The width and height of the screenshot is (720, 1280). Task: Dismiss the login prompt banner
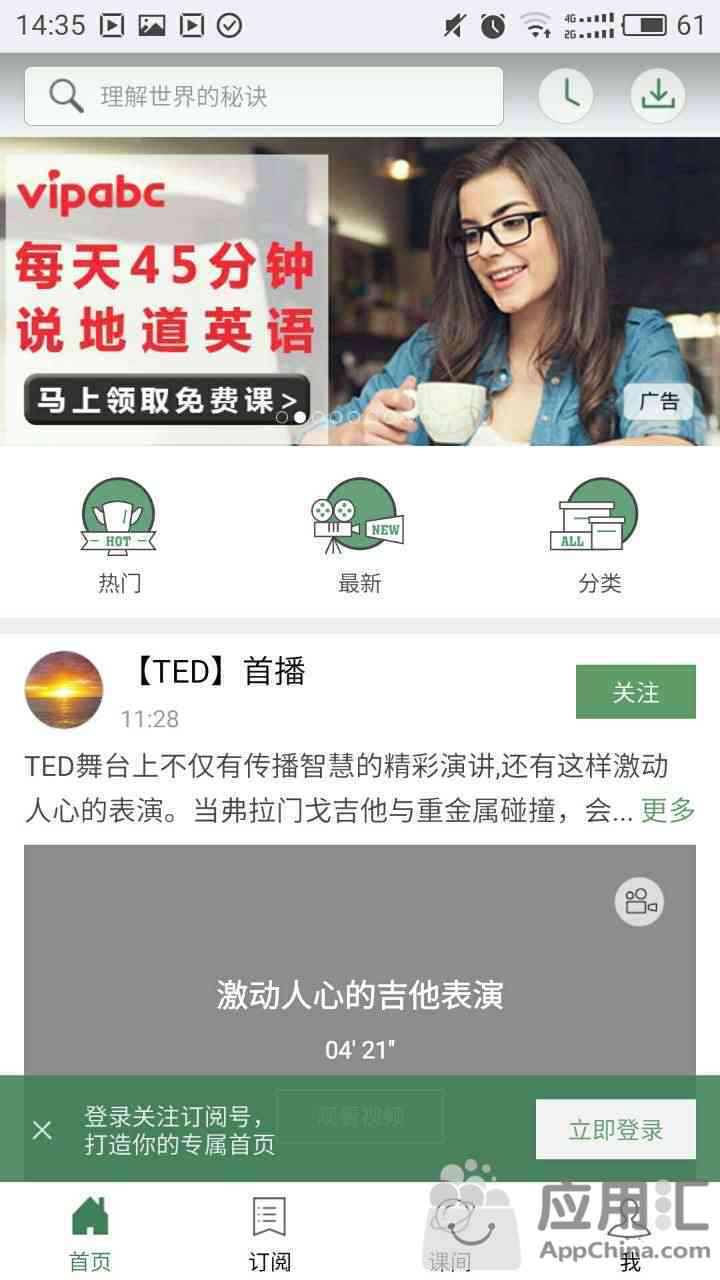[x=42, y=1130]
